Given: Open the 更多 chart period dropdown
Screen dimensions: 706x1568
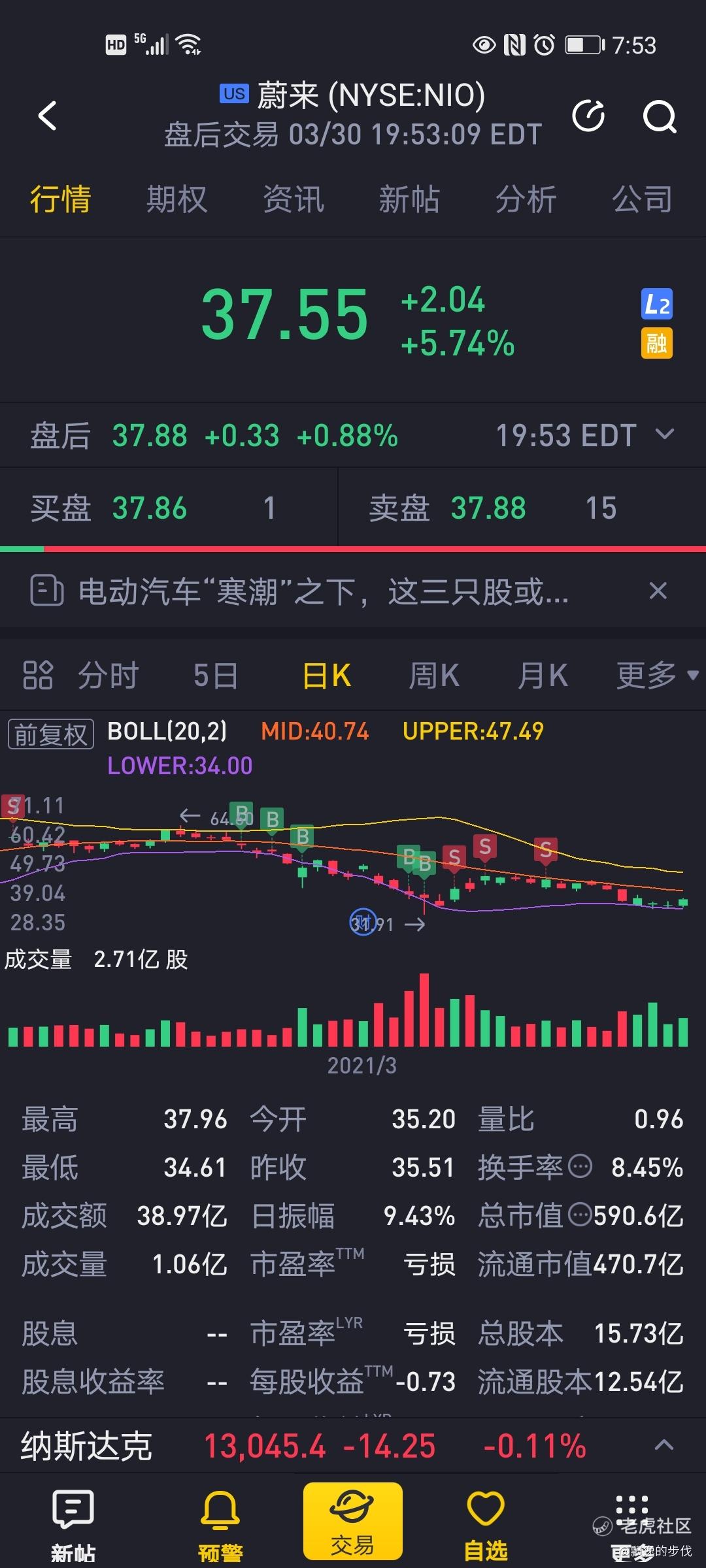Looking at the screenshot, I should pos(656,676).
